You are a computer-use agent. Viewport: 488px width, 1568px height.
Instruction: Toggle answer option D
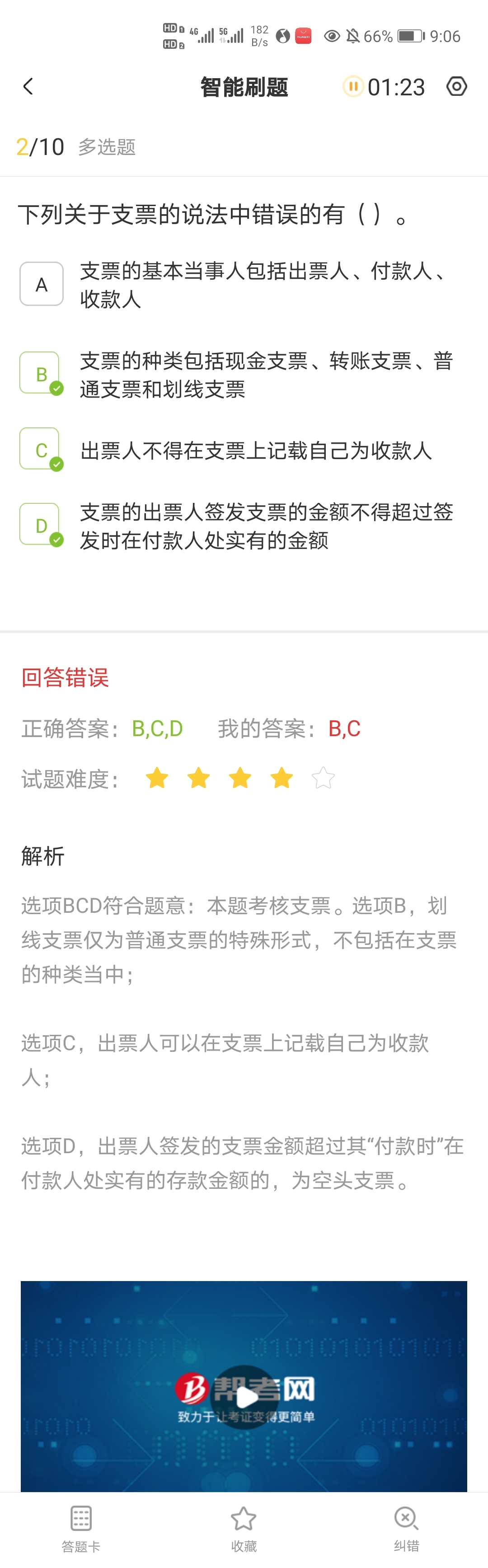coord(41,525)
